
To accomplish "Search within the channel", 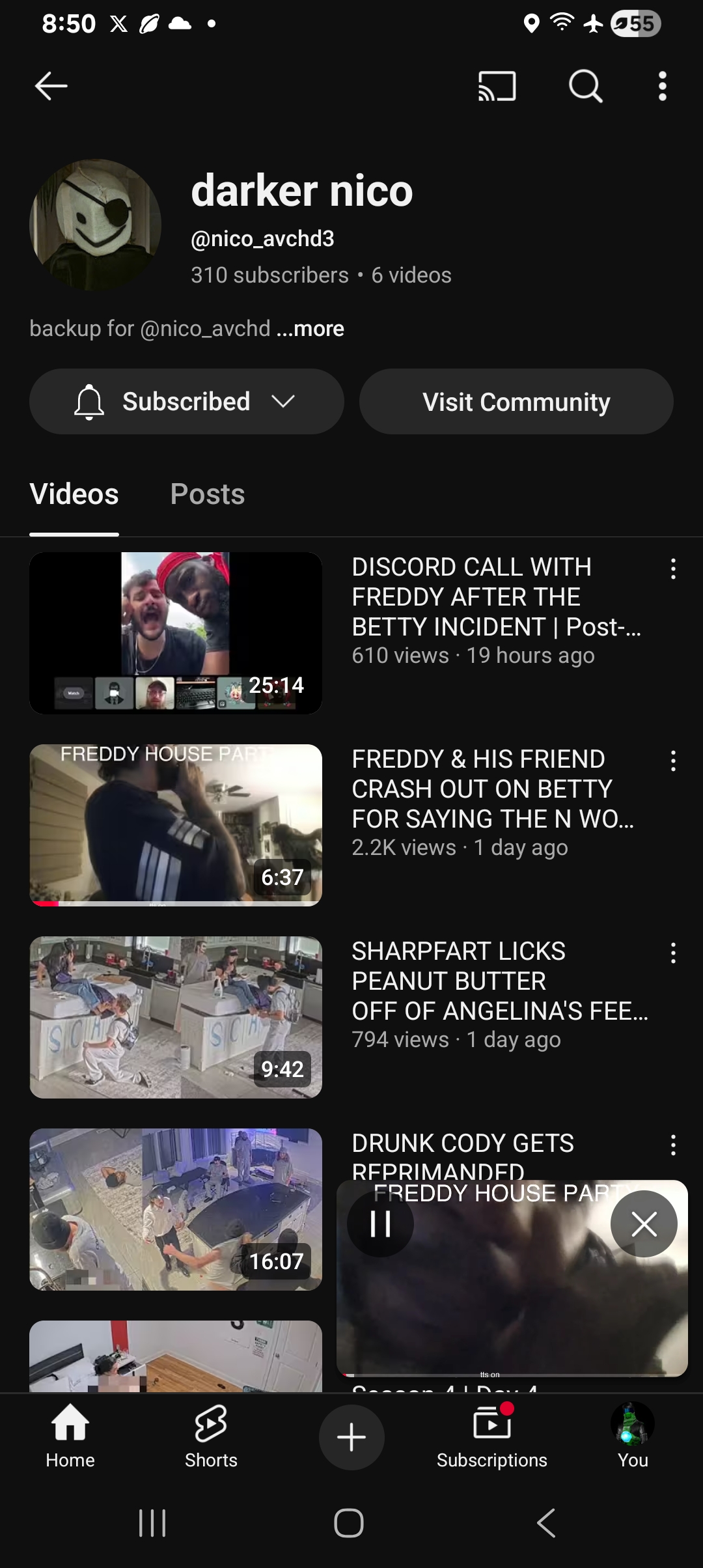I will pos(585,86).
